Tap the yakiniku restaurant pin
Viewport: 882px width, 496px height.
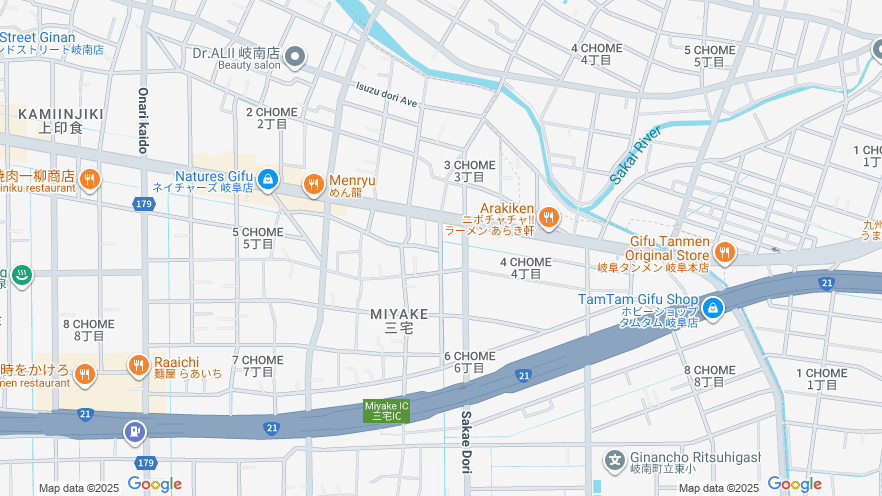(90, 180)
